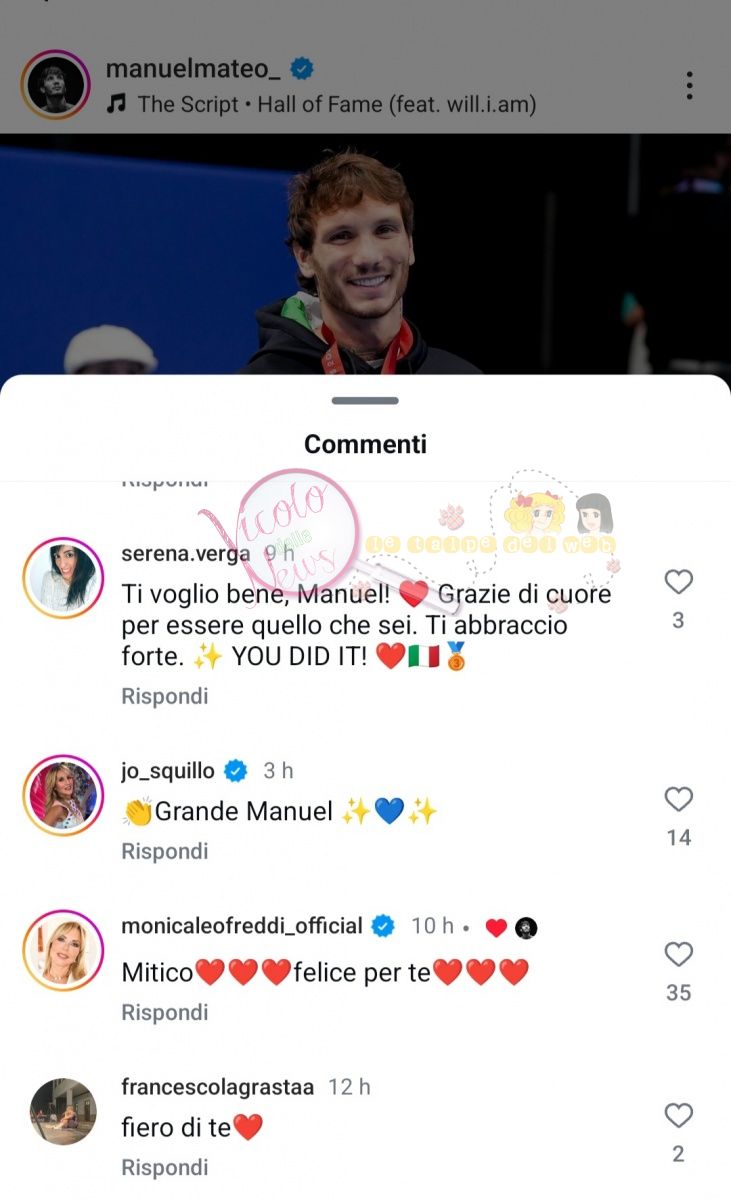Open jo_squillo username link
Image resolution: width=731 pixels, height=1200 pixels.
click(168, 771)
